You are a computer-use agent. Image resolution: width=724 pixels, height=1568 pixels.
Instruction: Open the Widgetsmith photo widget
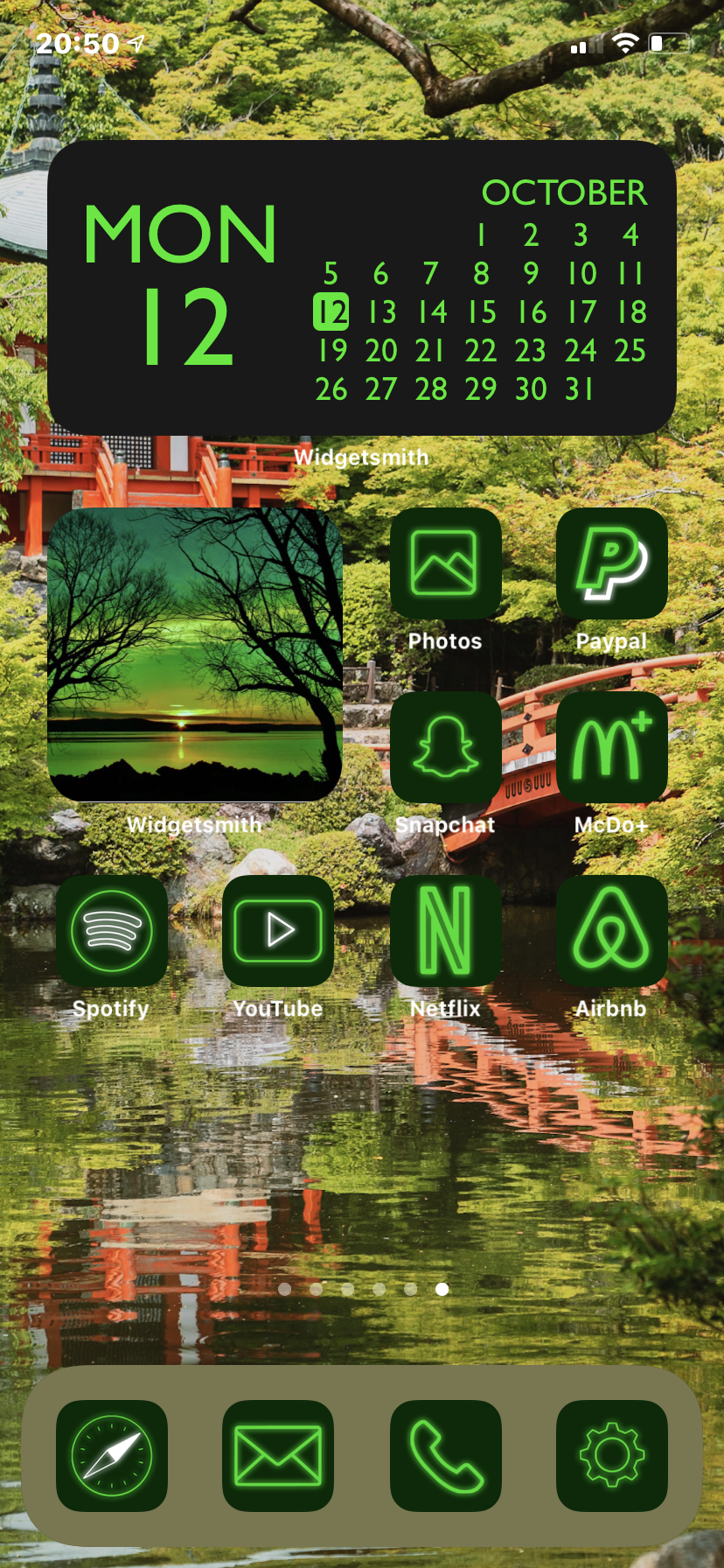point(195,654)
